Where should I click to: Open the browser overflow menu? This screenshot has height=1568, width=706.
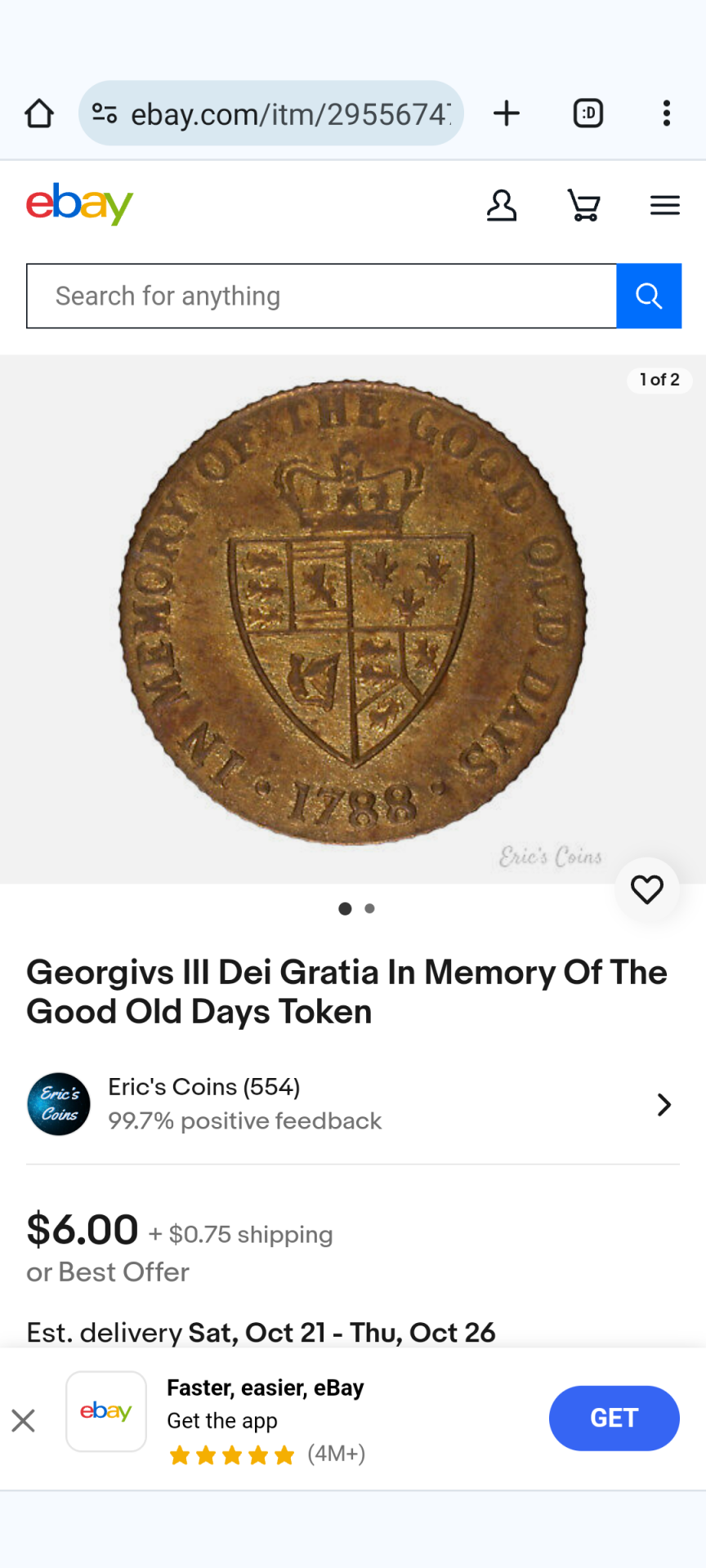[x=667, y=114]
